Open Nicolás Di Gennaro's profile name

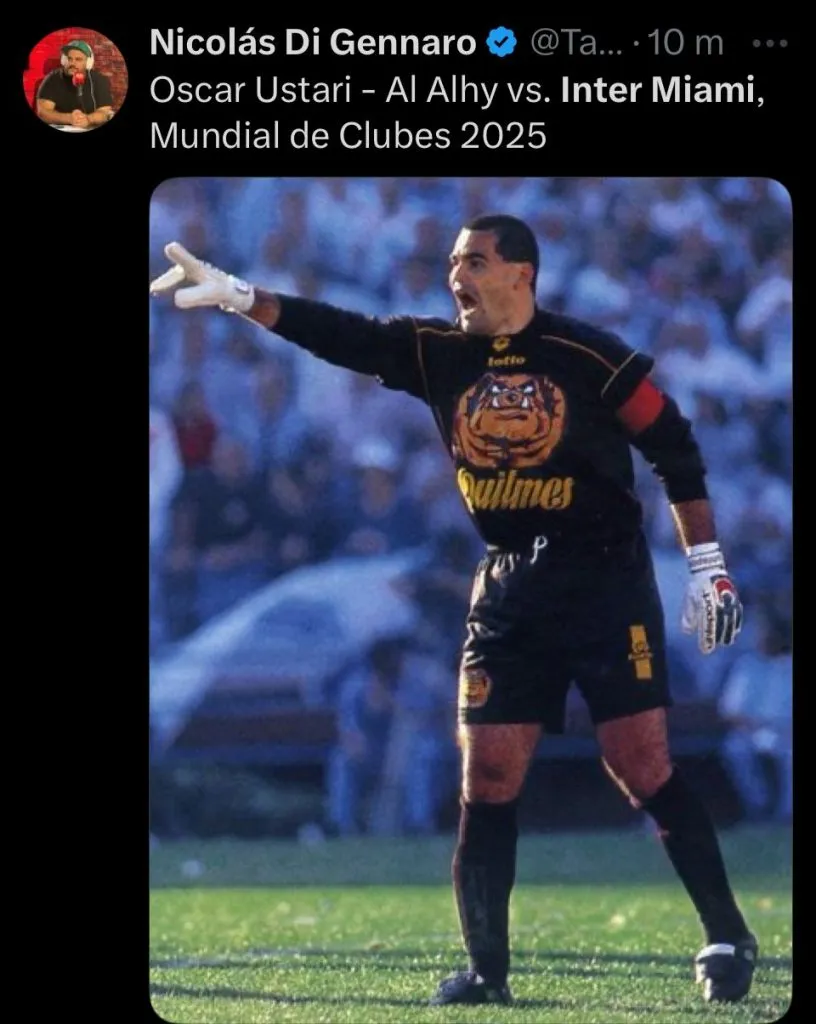point(313,43)
